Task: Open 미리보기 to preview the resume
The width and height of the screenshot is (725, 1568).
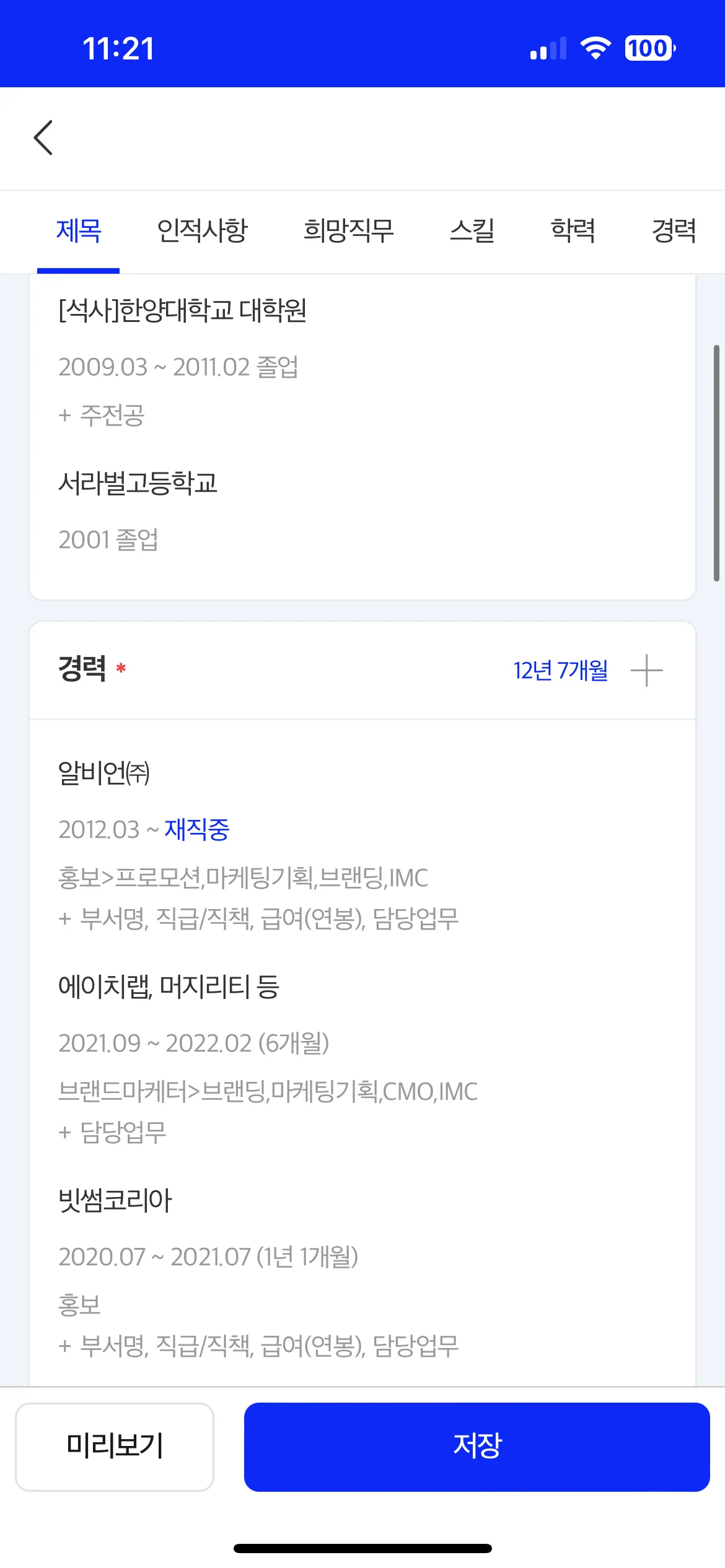Action: click(114, 1445)
